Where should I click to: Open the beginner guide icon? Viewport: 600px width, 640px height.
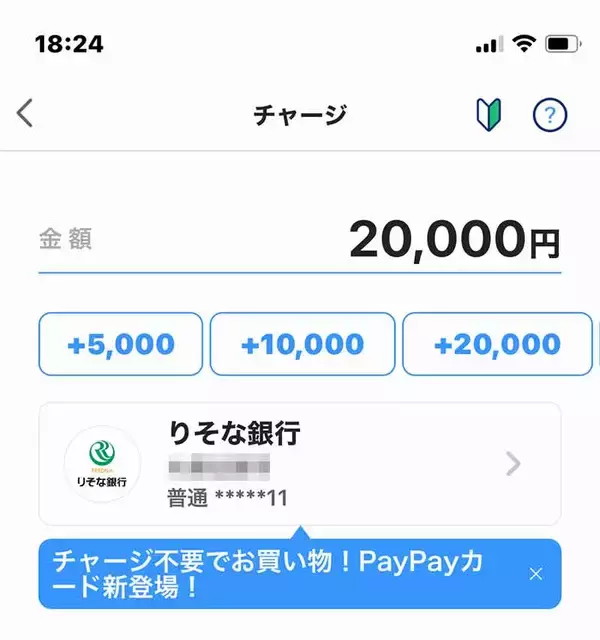(488, 115)
